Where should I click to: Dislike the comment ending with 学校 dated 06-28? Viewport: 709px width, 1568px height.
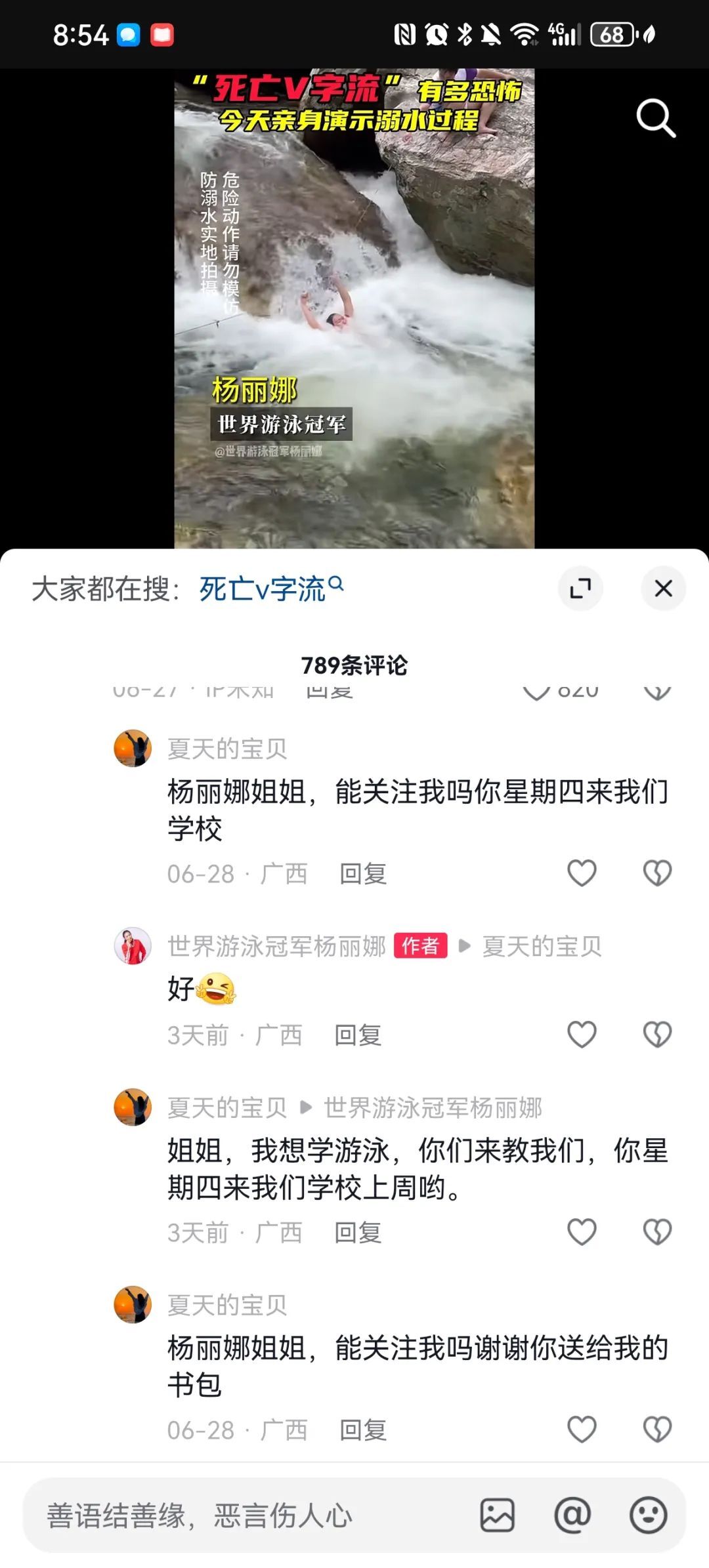click(x=657, y=873)
